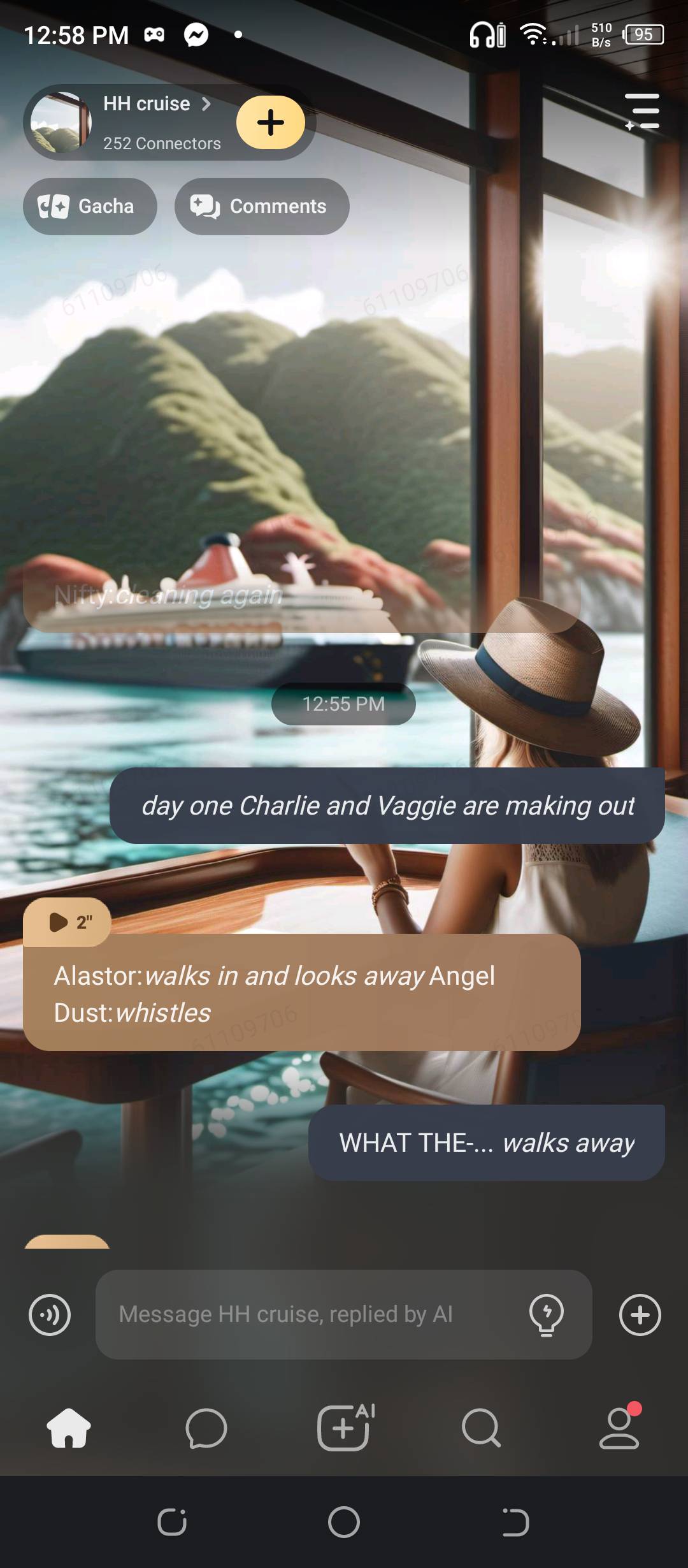Viewport: 688px width, 1568px height.
Task: Switch to the search tab
Action: pos(481,1428)
